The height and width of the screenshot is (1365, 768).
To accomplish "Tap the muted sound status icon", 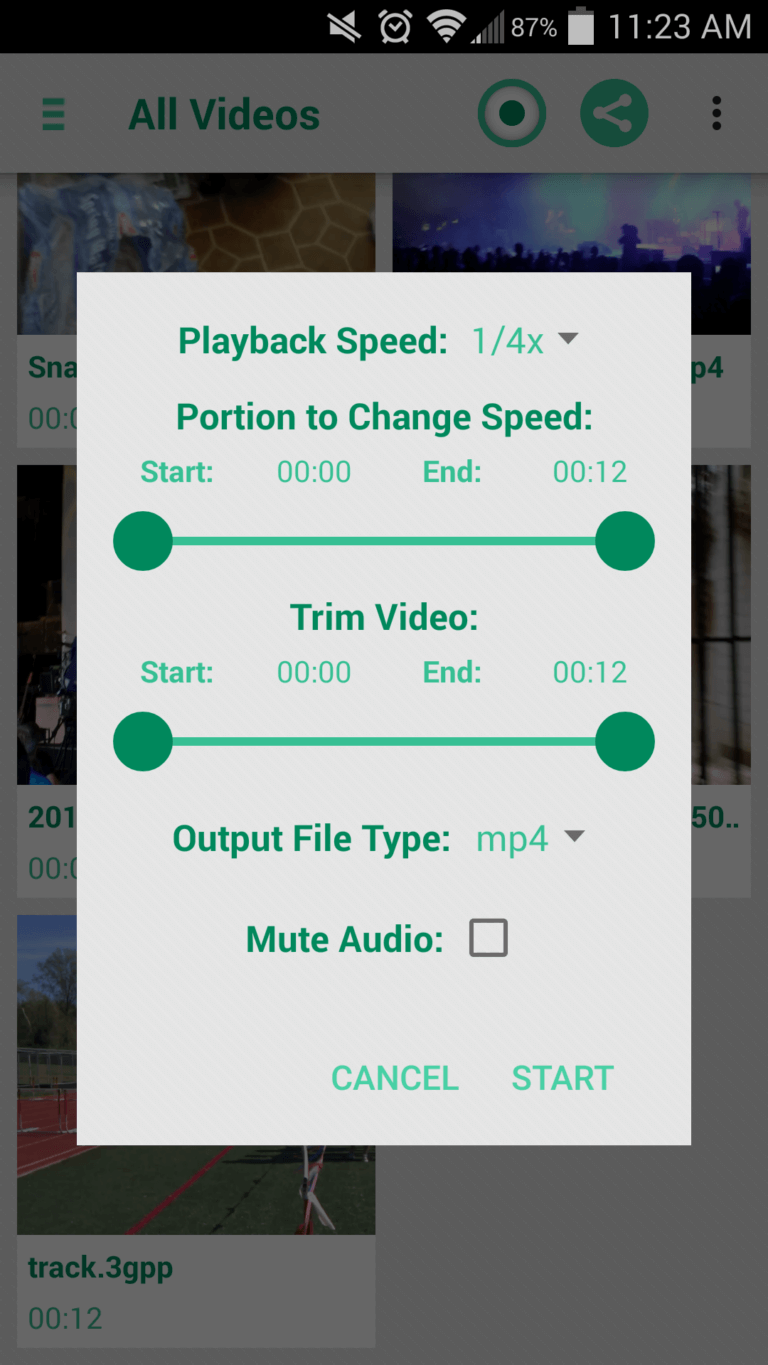I will [341, 26].
